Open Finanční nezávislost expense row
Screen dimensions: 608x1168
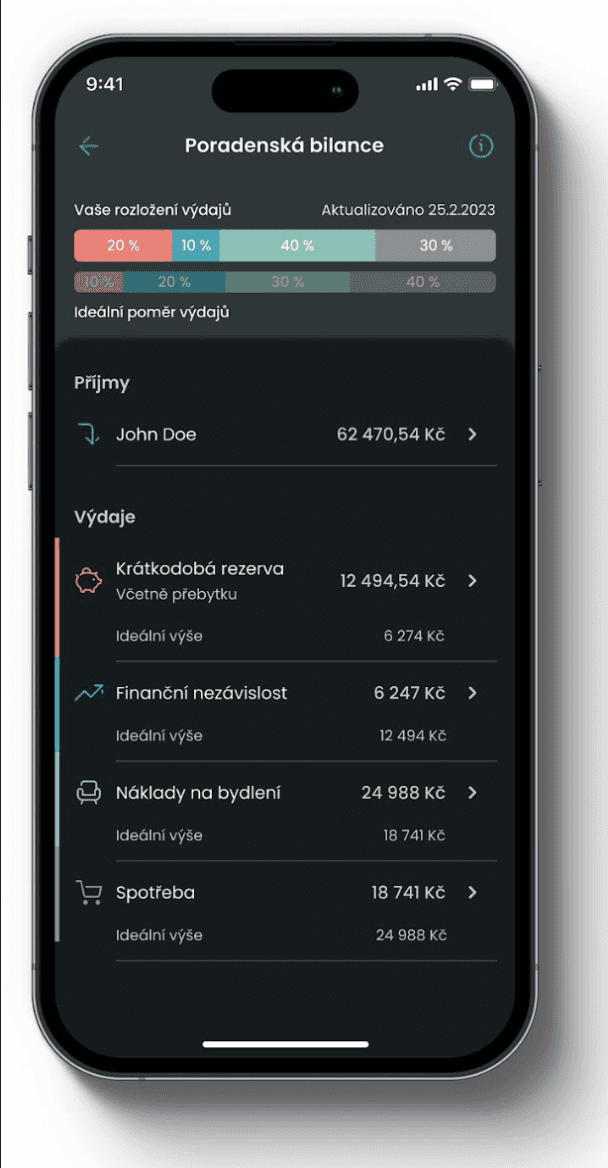coord(285,711)
